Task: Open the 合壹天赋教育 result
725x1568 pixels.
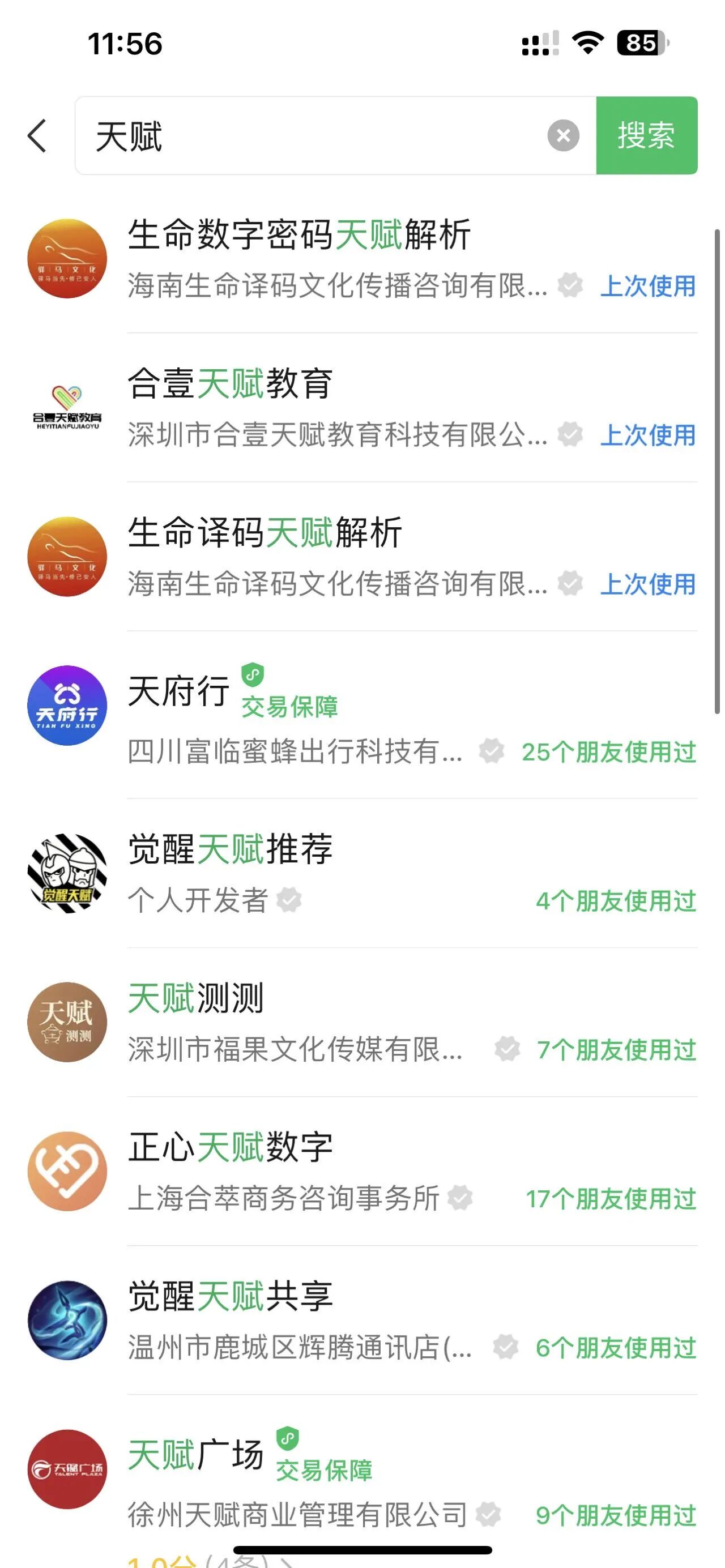Action: pos(230,384)
